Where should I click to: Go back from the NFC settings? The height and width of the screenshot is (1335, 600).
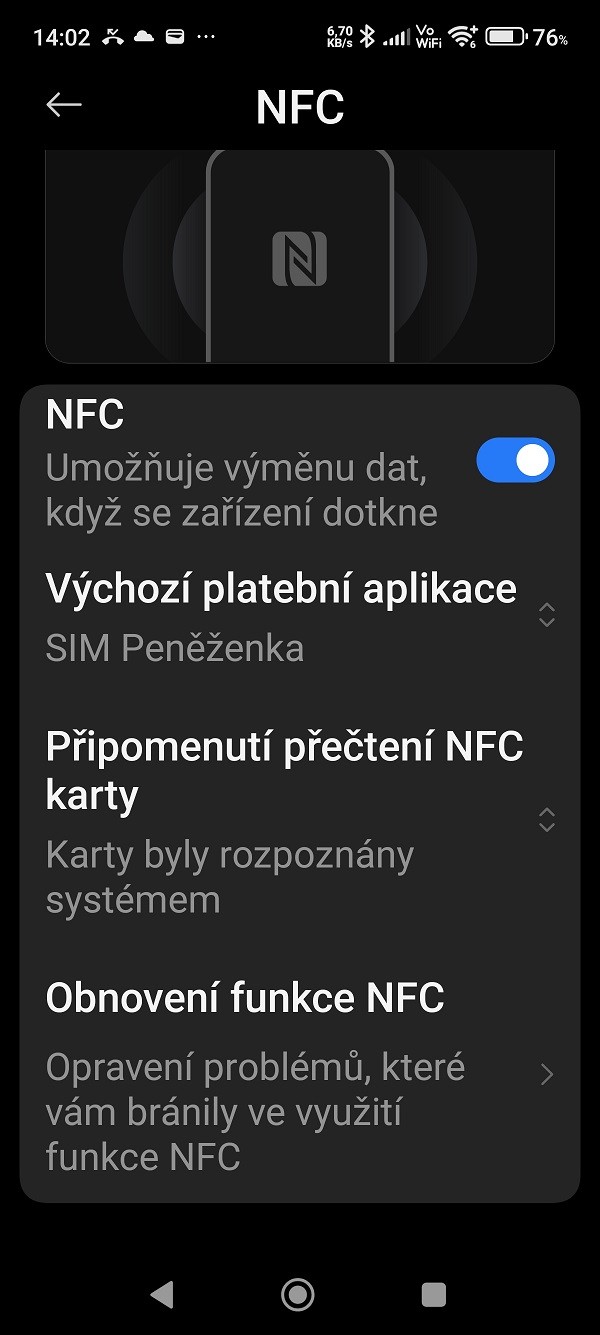tap(64, 105)
